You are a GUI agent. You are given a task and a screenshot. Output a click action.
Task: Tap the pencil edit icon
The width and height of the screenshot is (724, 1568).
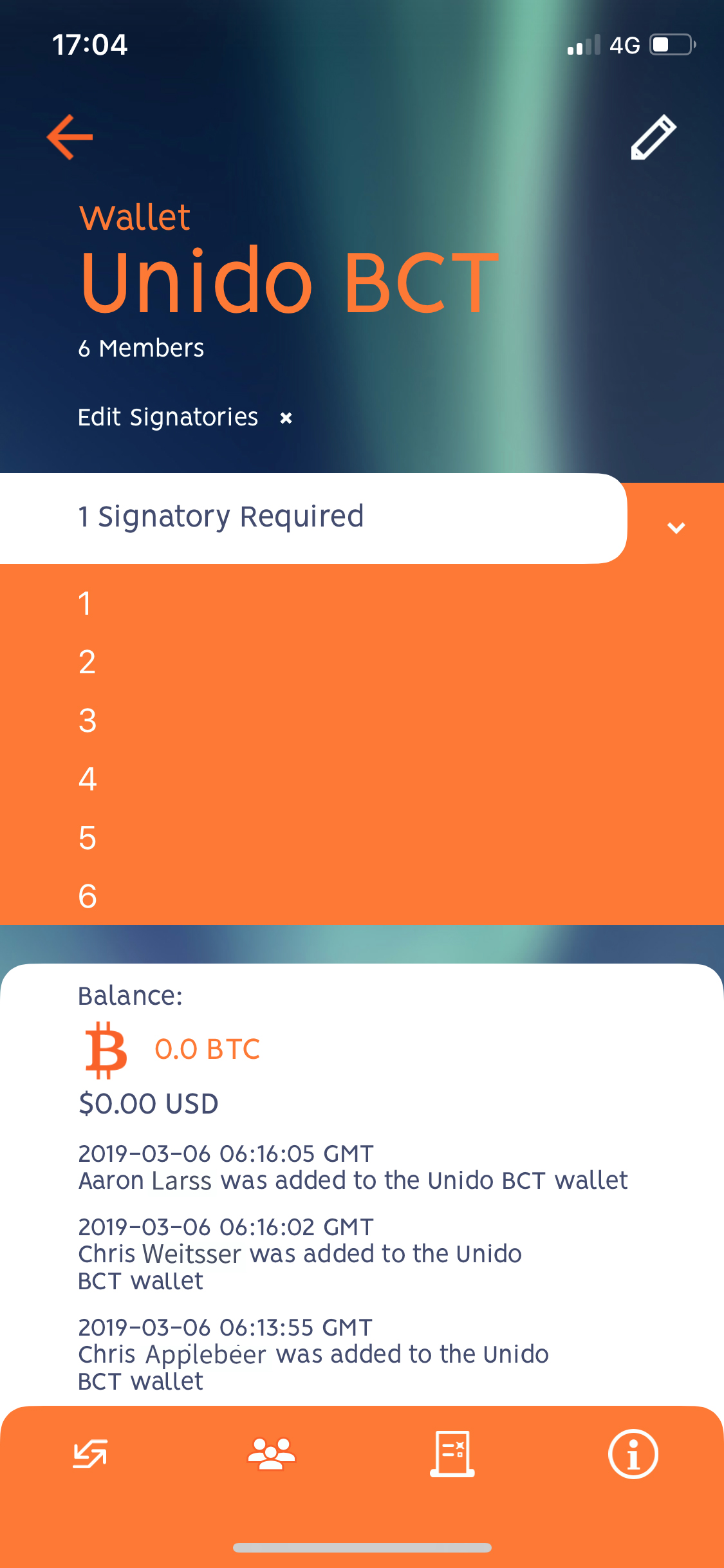653,137
